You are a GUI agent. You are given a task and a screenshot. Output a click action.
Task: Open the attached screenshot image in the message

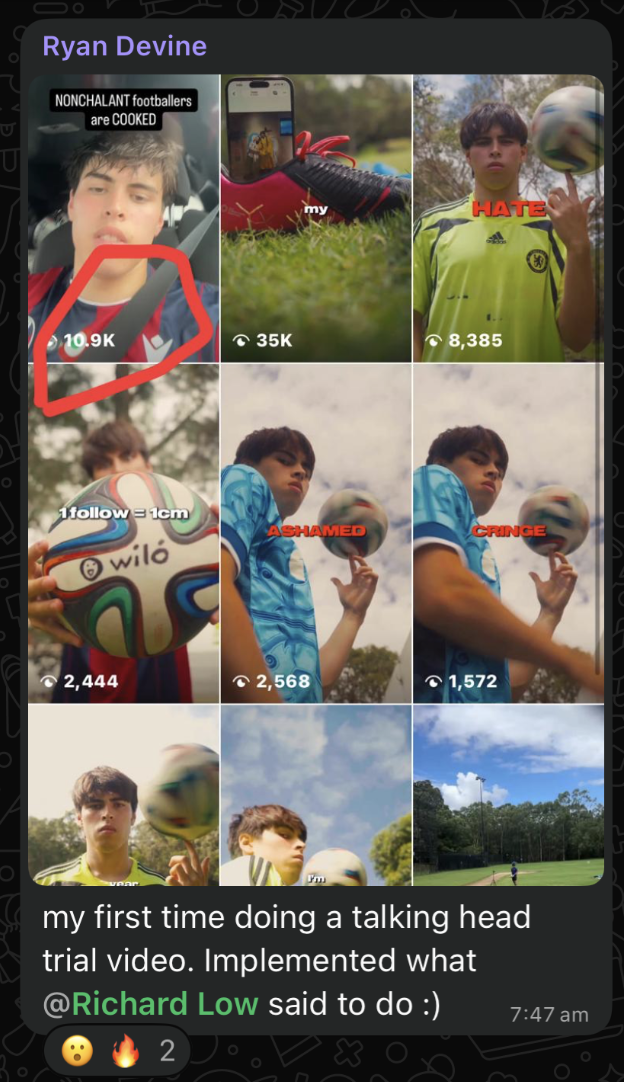click(x=316, y=480)
